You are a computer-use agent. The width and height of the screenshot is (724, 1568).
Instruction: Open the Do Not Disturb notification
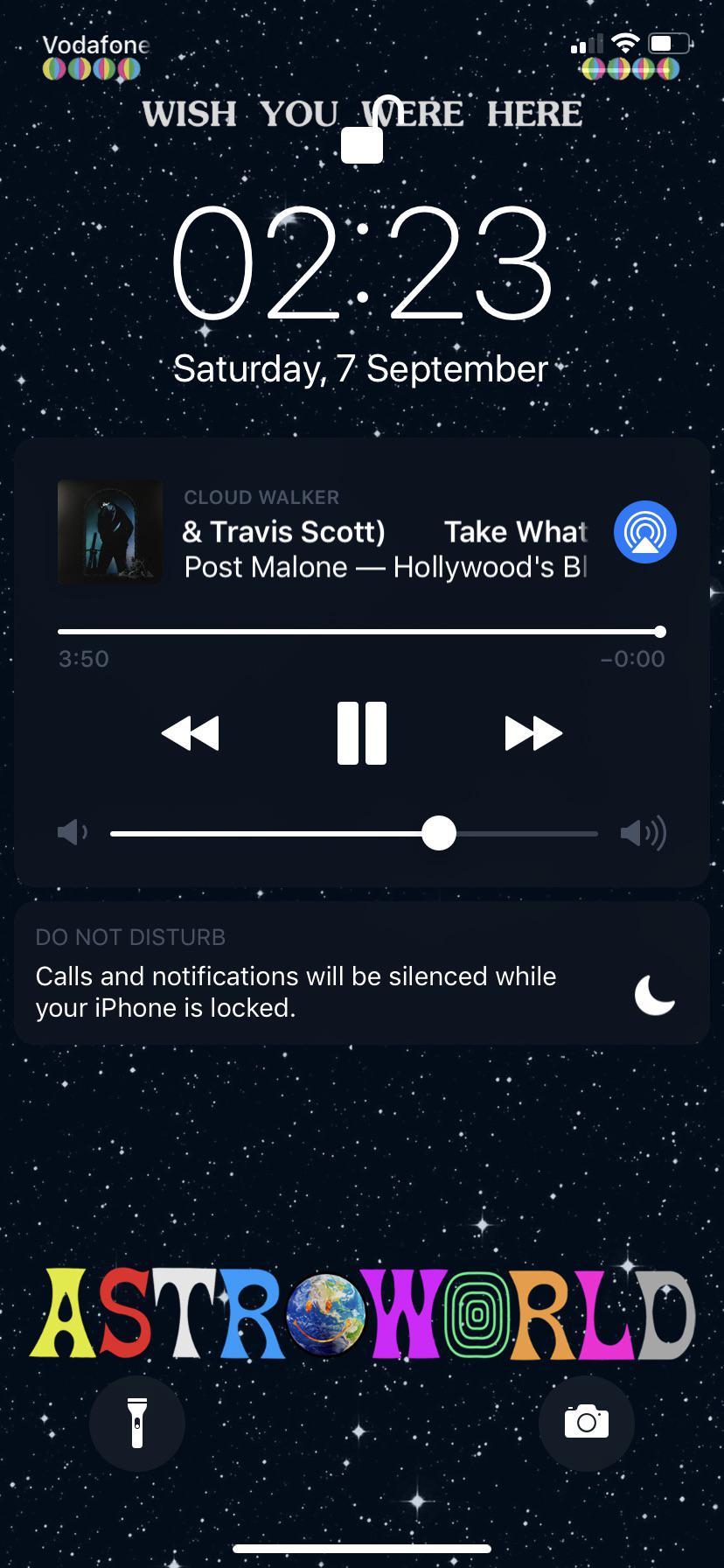point(362,974)
